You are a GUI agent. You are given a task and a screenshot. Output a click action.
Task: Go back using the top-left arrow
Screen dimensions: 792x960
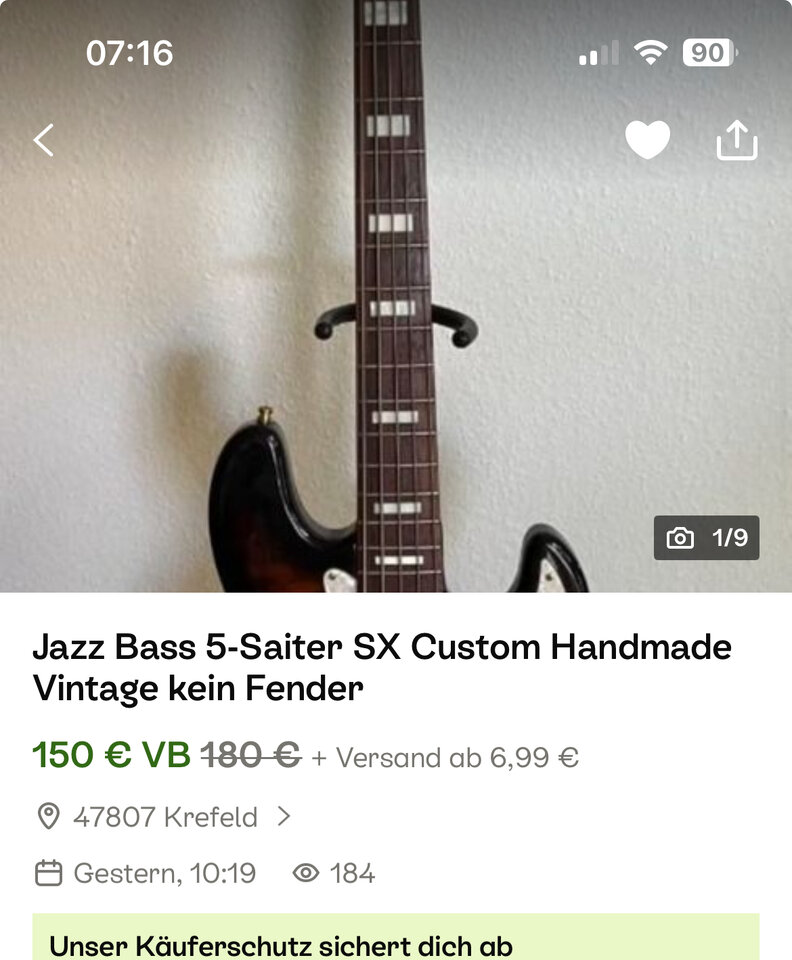[x=44, y=140]
